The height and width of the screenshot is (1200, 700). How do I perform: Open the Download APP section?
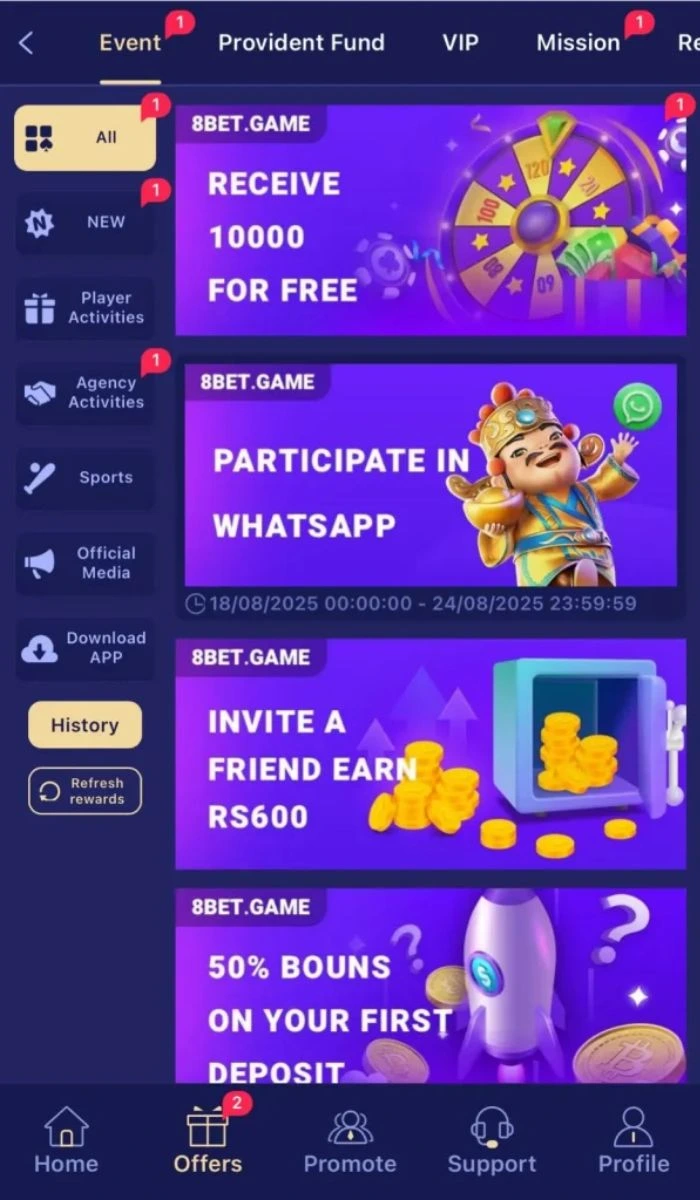click(85, 647)
